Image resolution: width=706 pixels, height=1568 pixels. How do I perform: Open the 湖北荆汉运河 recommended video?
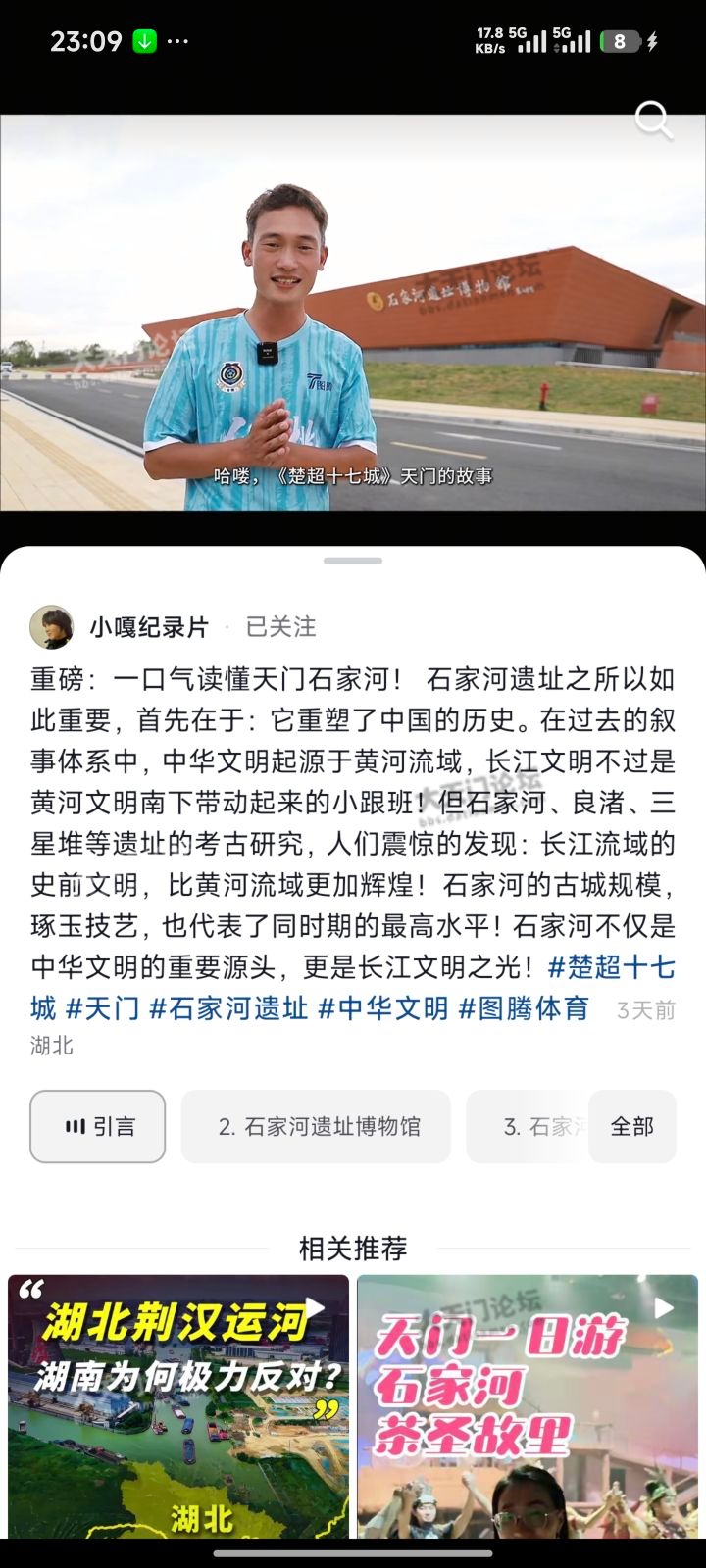(178, 1406)
